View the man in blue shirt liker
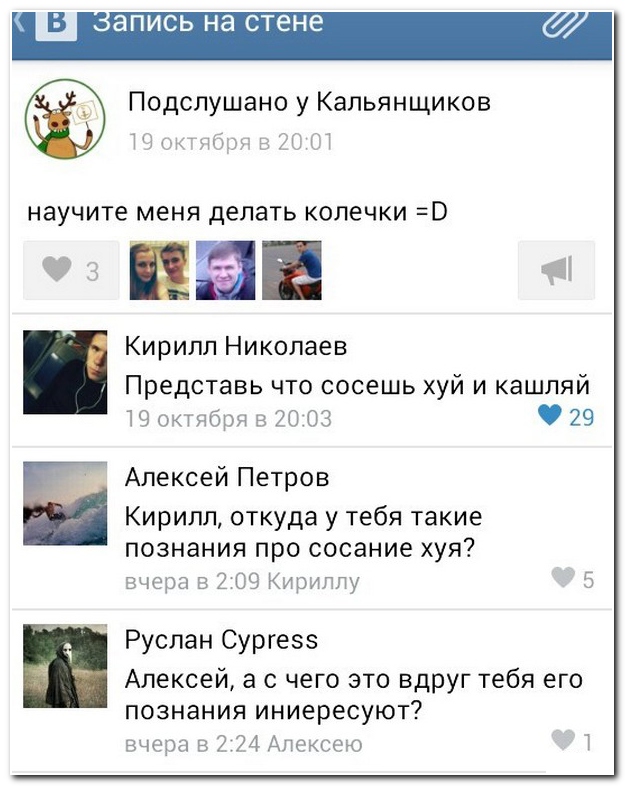Viewport: 625px width, 786px height. [x=225, y=270]
